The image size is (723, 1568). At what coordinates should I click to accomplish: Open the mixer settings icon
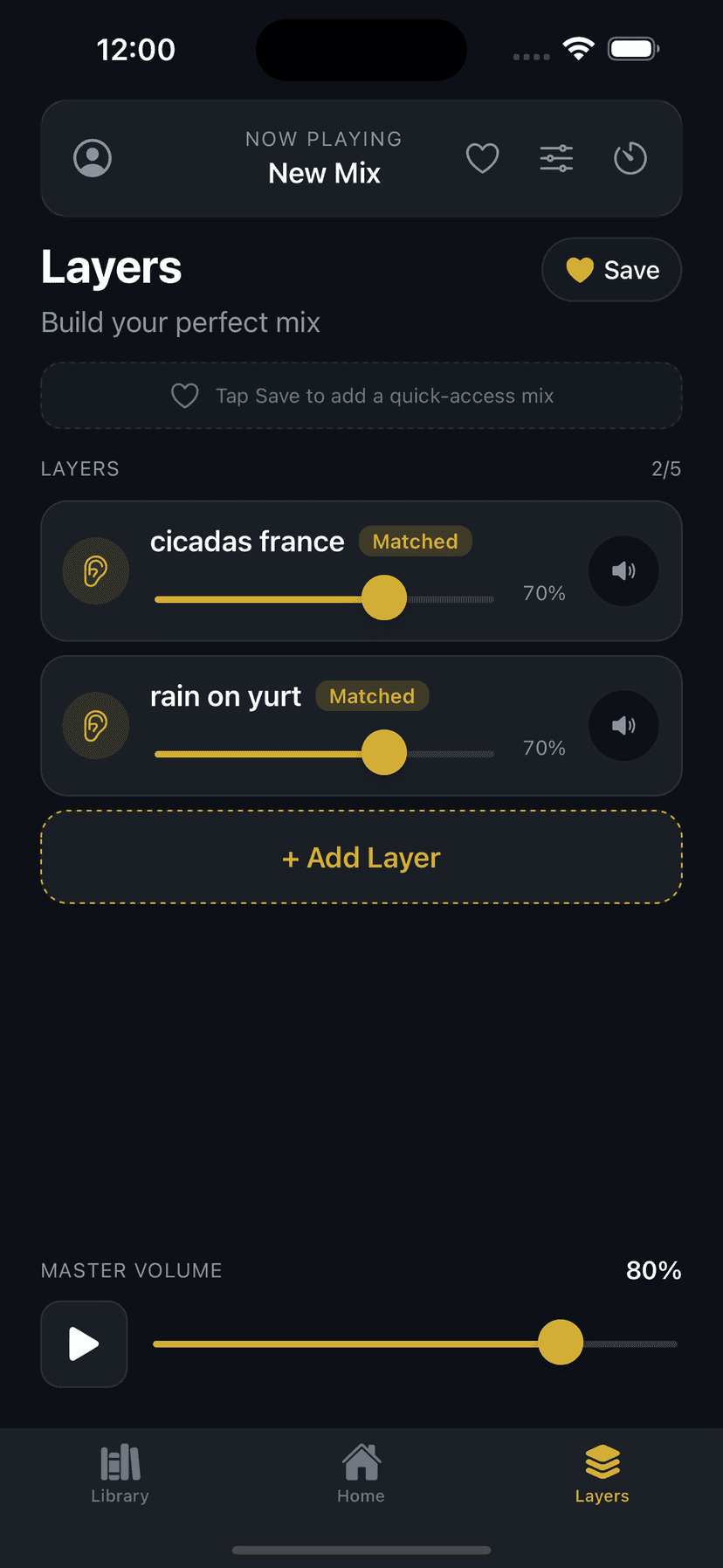tap(555, 158)
